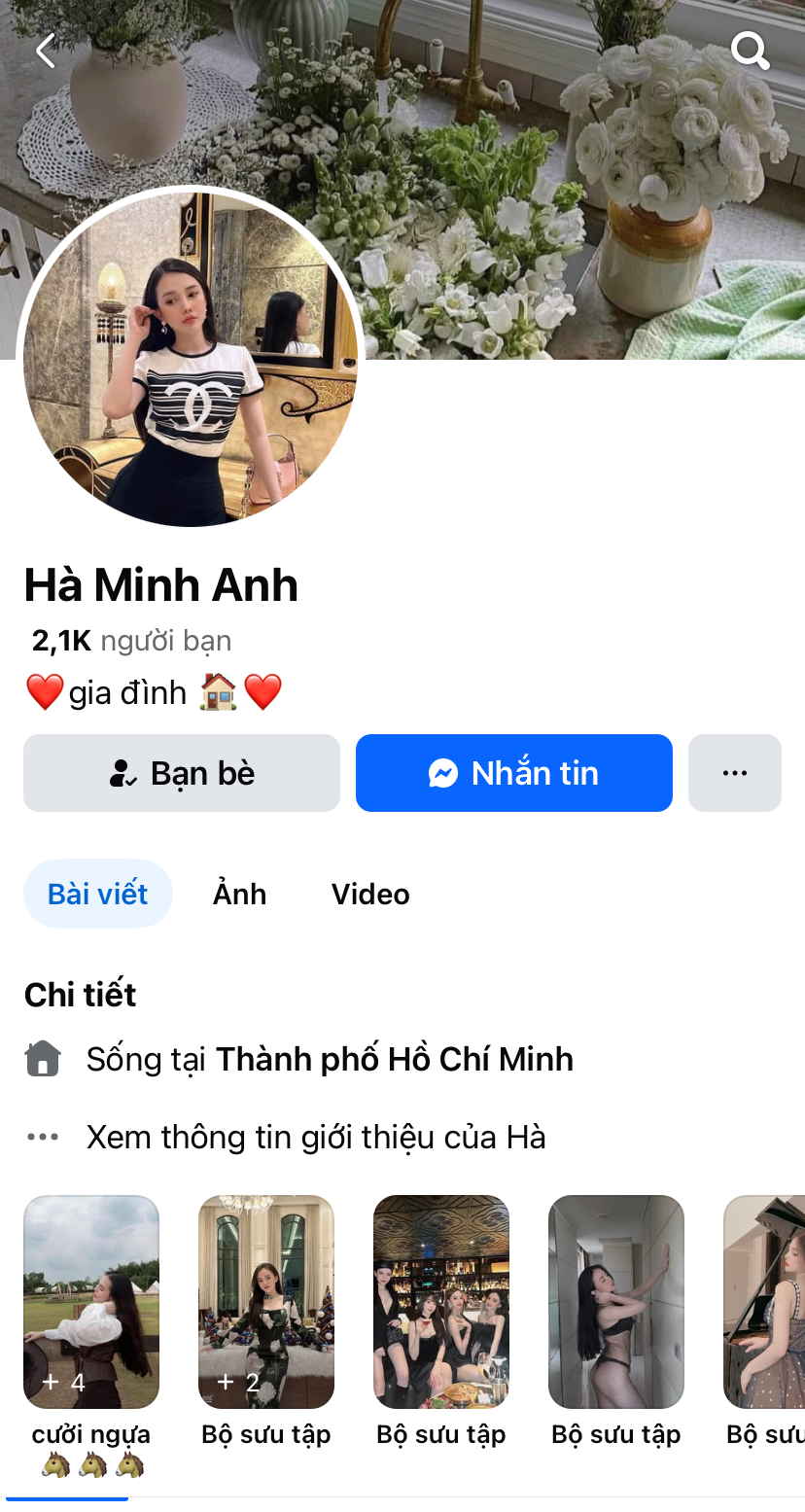This screenshot has width=805, height=1512.
Task: Go back using the top-left arrow
Action: [46, 51]
